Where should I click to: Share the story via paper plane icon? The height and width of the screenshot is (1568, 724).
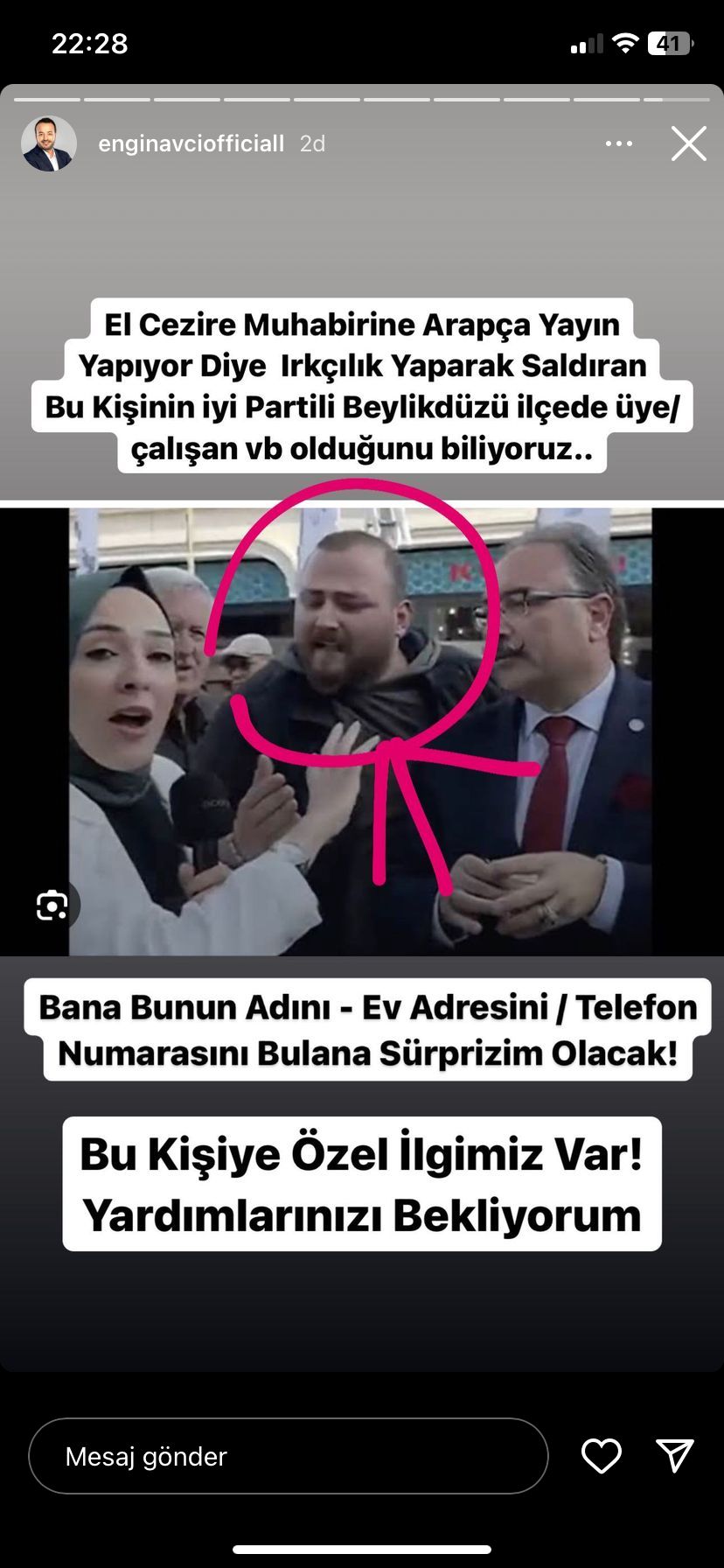coord(674,1455)
